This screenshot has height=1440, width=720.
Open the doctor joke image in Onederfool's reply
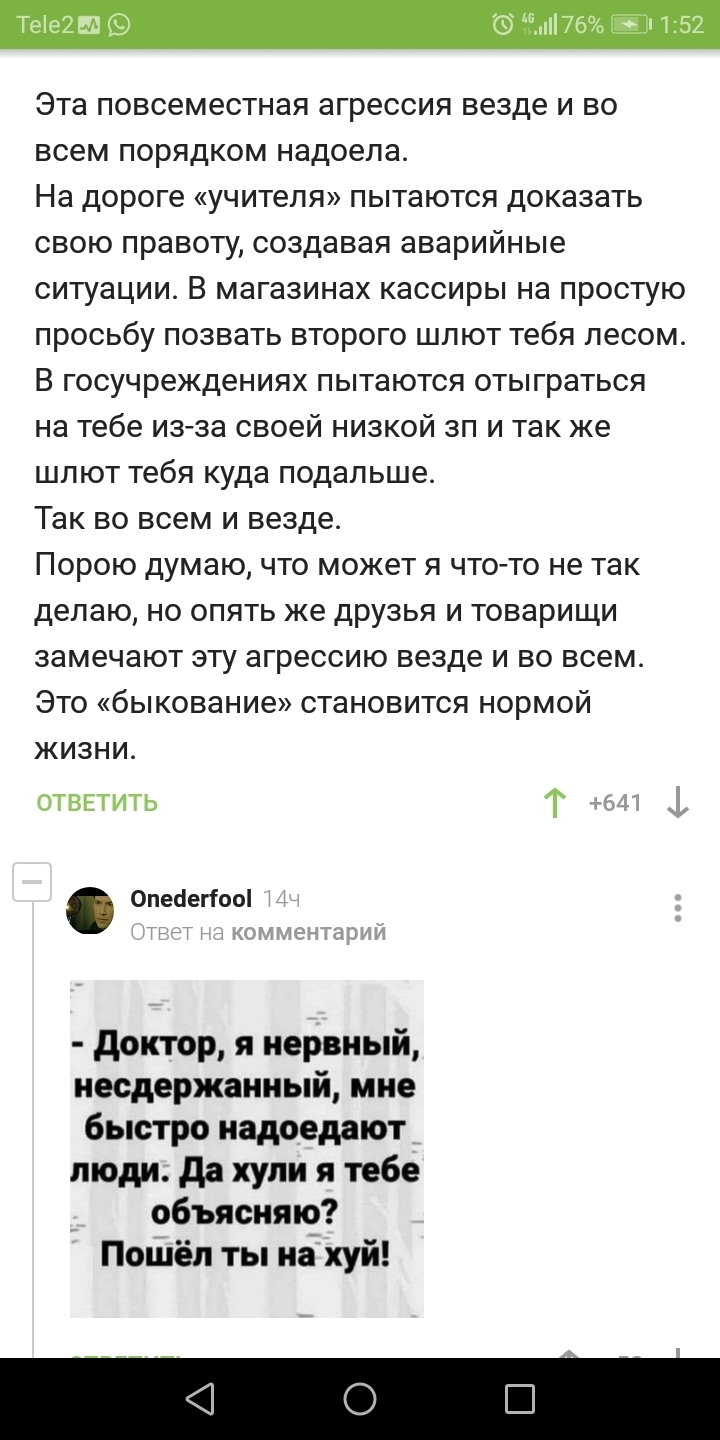pos(247,1148)
